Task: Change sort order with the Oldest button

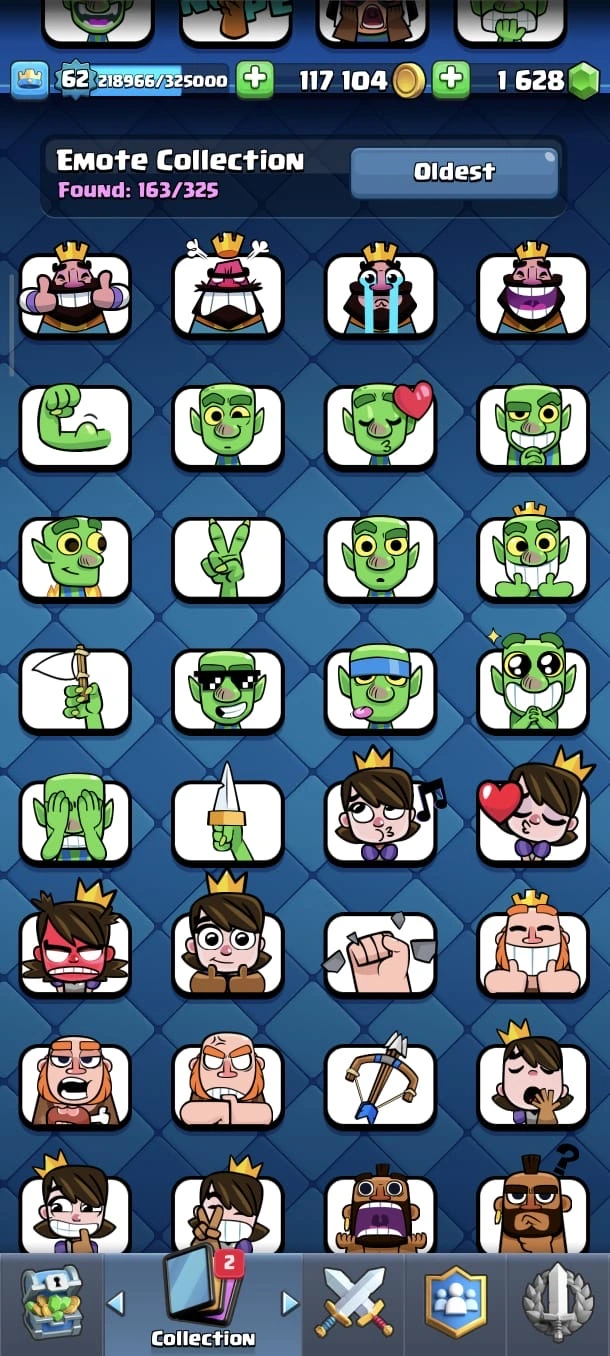Action: [454, 172]
